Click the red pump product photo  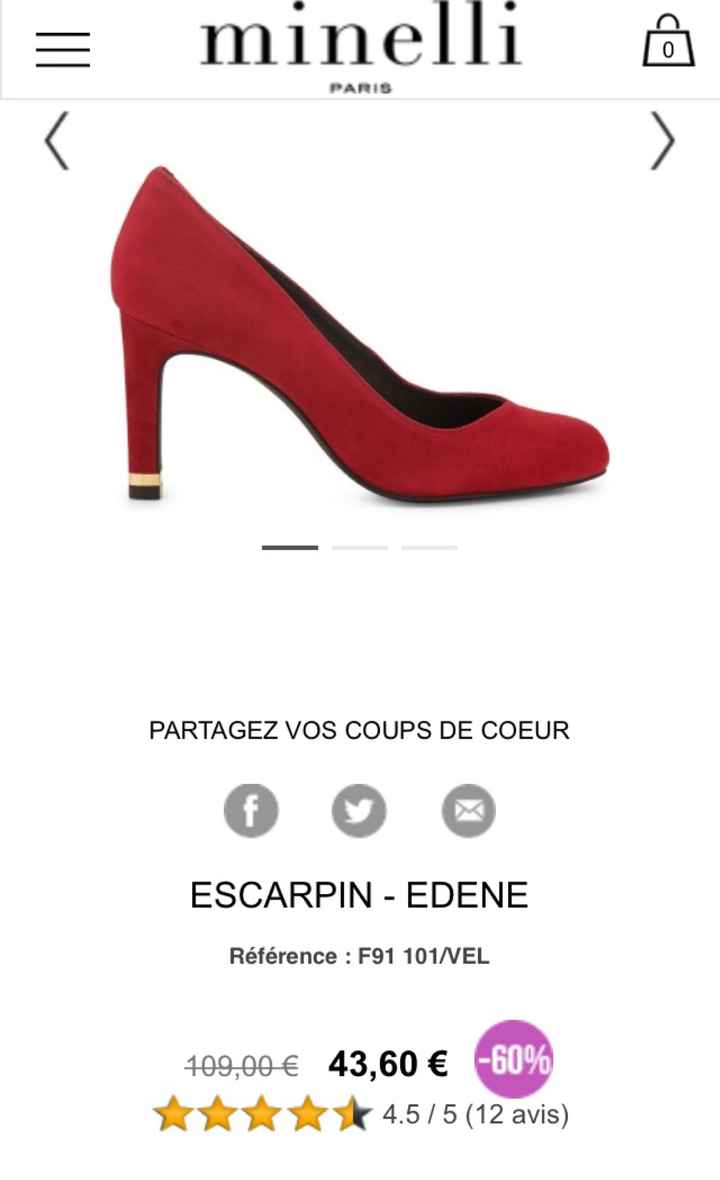[x=360, y=330]
